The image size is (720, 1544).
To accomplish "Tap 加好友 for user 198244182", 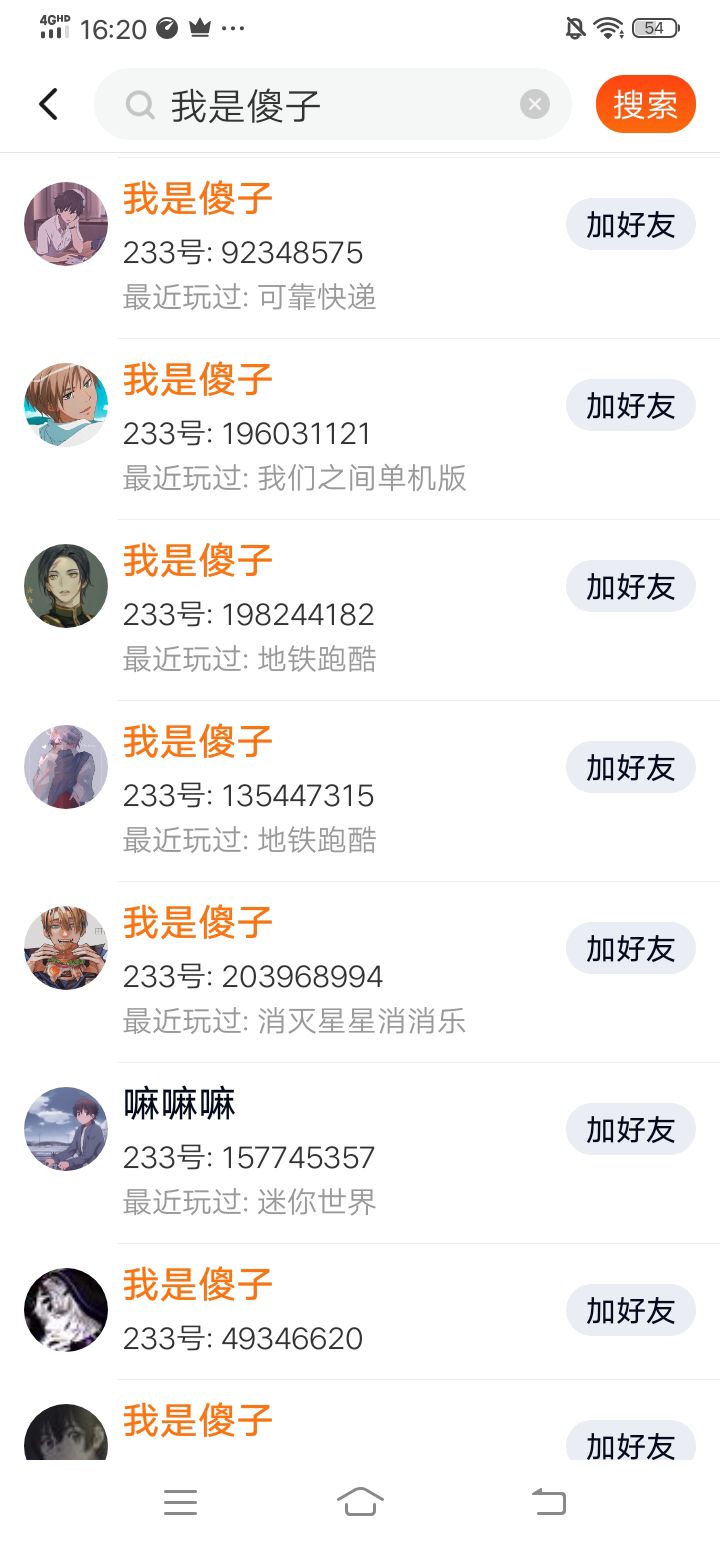I will click(630, 587).
